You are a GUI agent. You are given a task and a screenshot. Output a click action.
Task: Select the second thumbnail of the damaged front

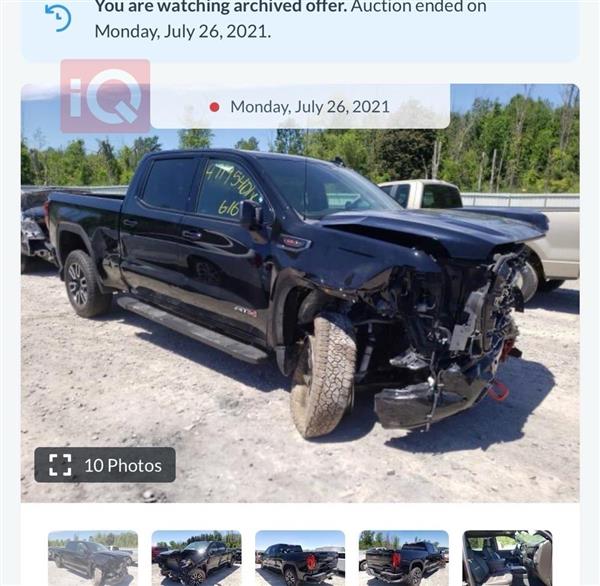196,558
